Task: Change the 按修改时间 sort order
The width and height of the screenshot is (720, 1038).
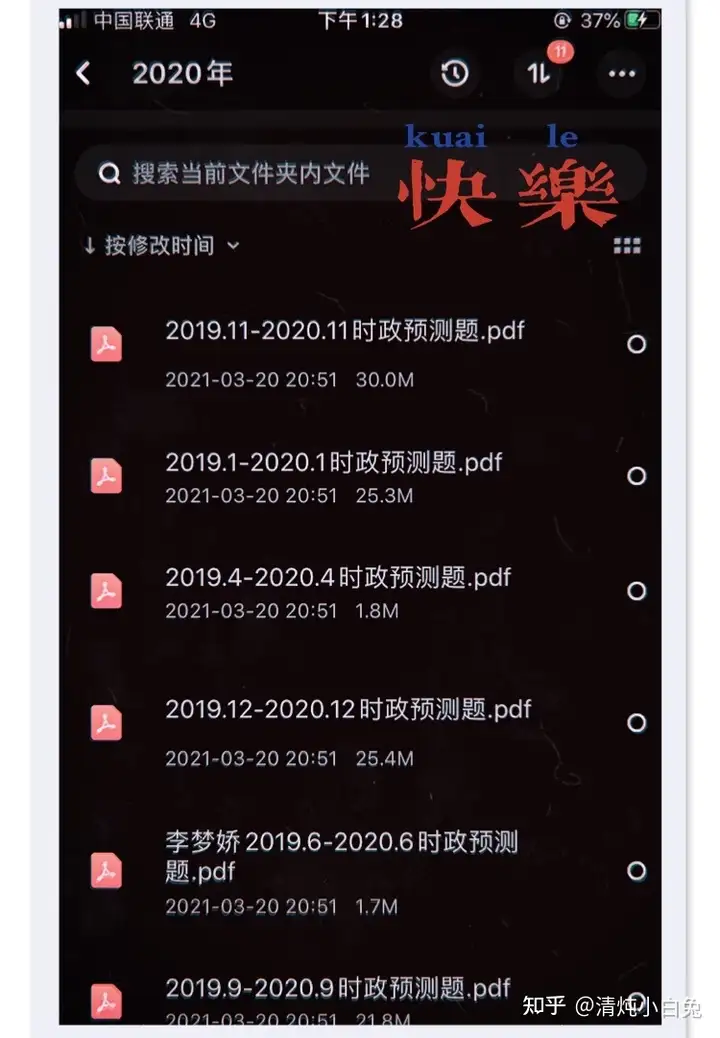Action: tap(160, 246)
